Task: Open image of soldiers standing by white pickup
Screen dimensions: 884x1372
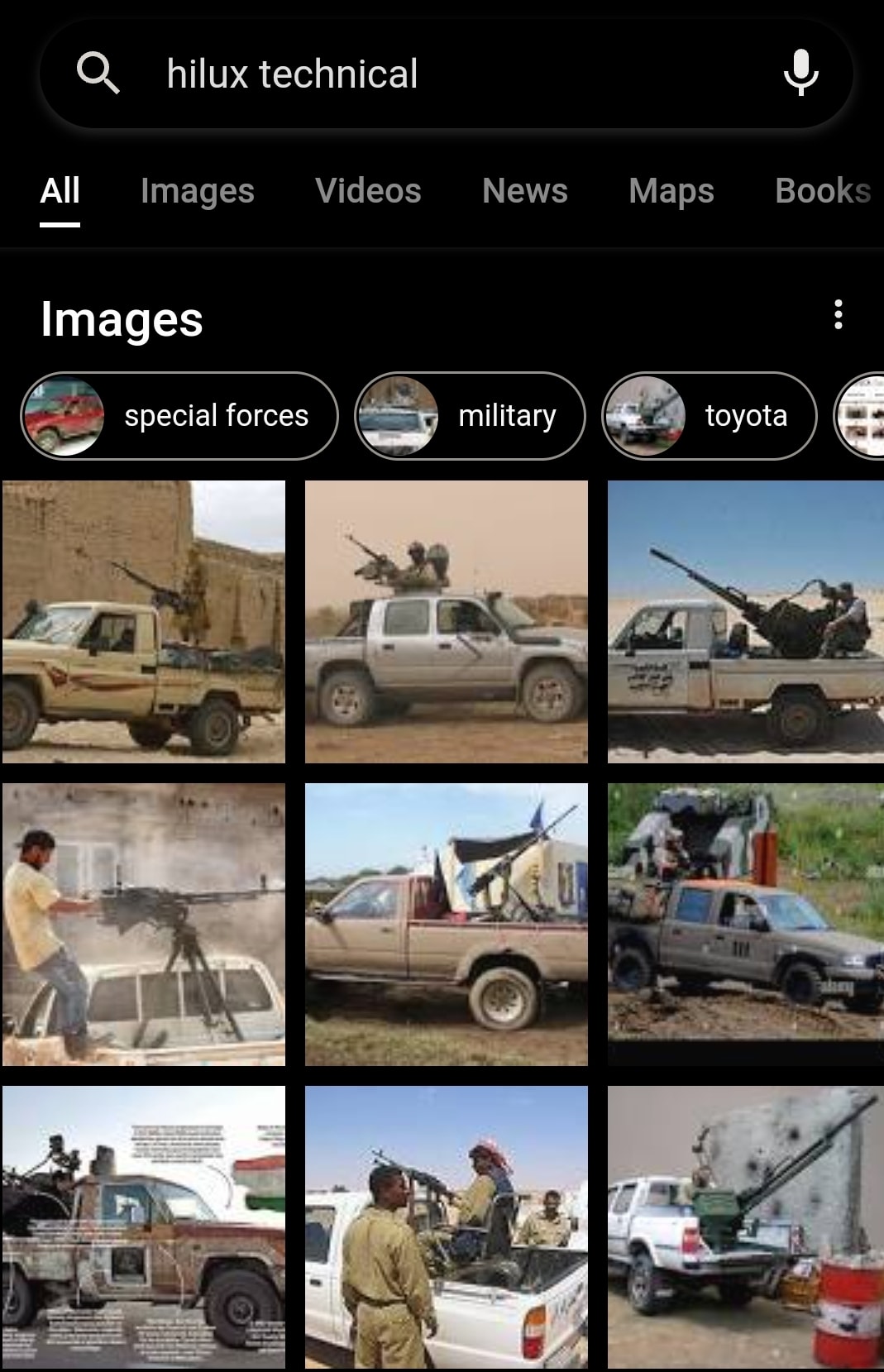Action: (447, 1227)
